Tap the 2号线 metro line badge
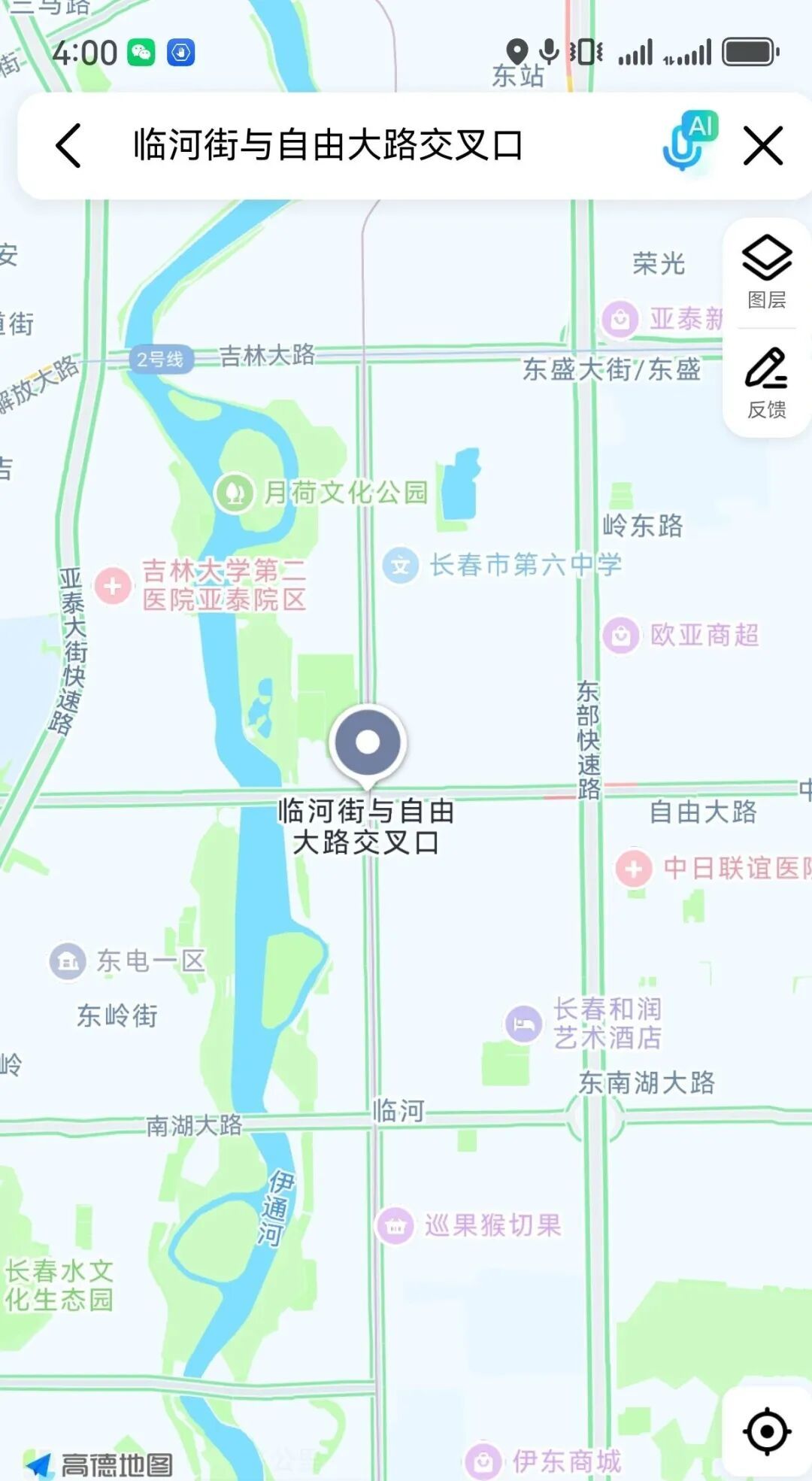Viewport: 812px width, 1481px height. (x=160, y=359)
